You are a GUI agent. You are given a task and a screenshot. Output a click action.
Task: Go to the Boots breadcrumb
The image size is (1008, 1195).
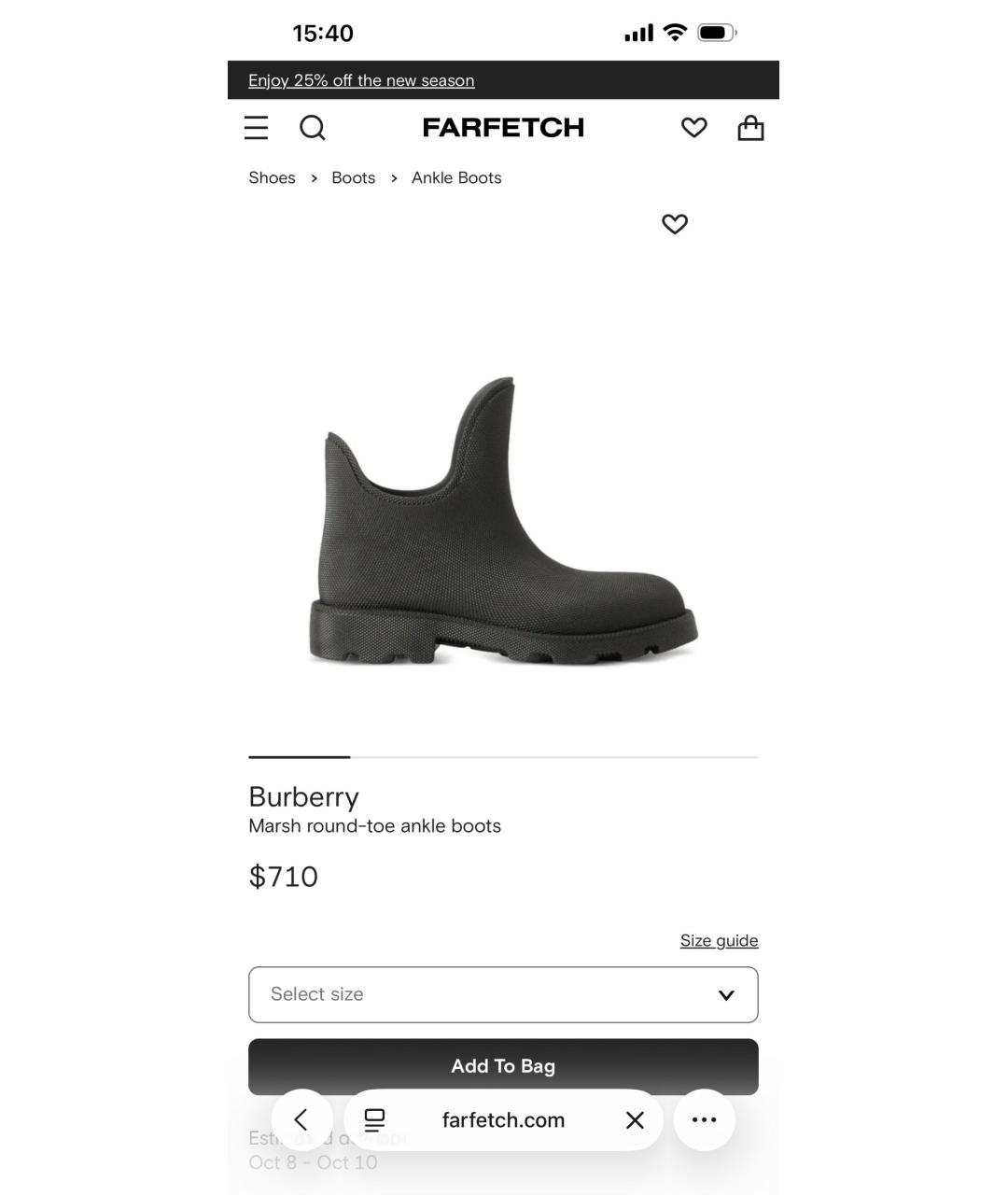[353, 177]
